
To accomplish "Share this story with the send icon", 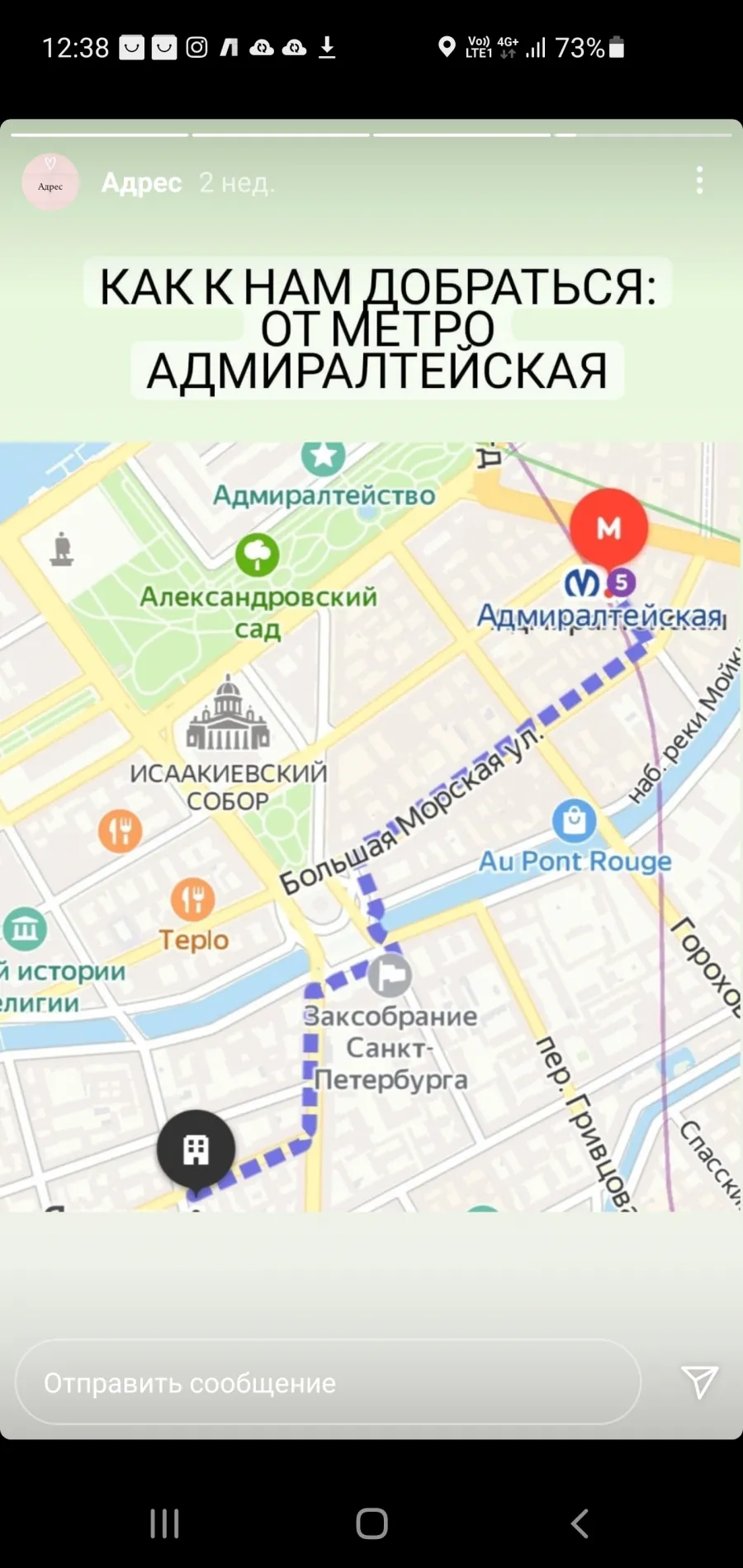I will coord(699,1382).
